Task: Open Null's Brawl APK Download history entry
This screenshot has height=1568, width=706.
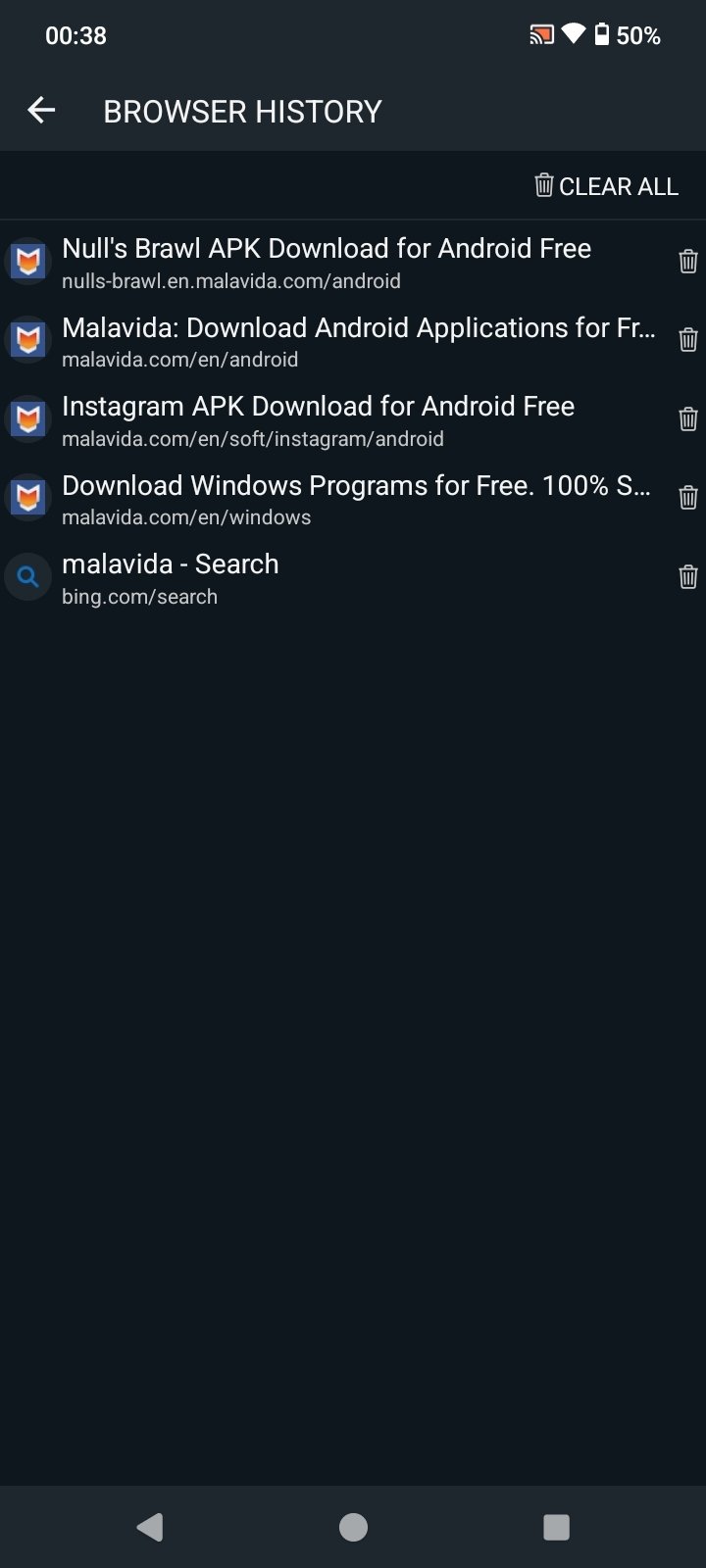Action: [327, 263]
